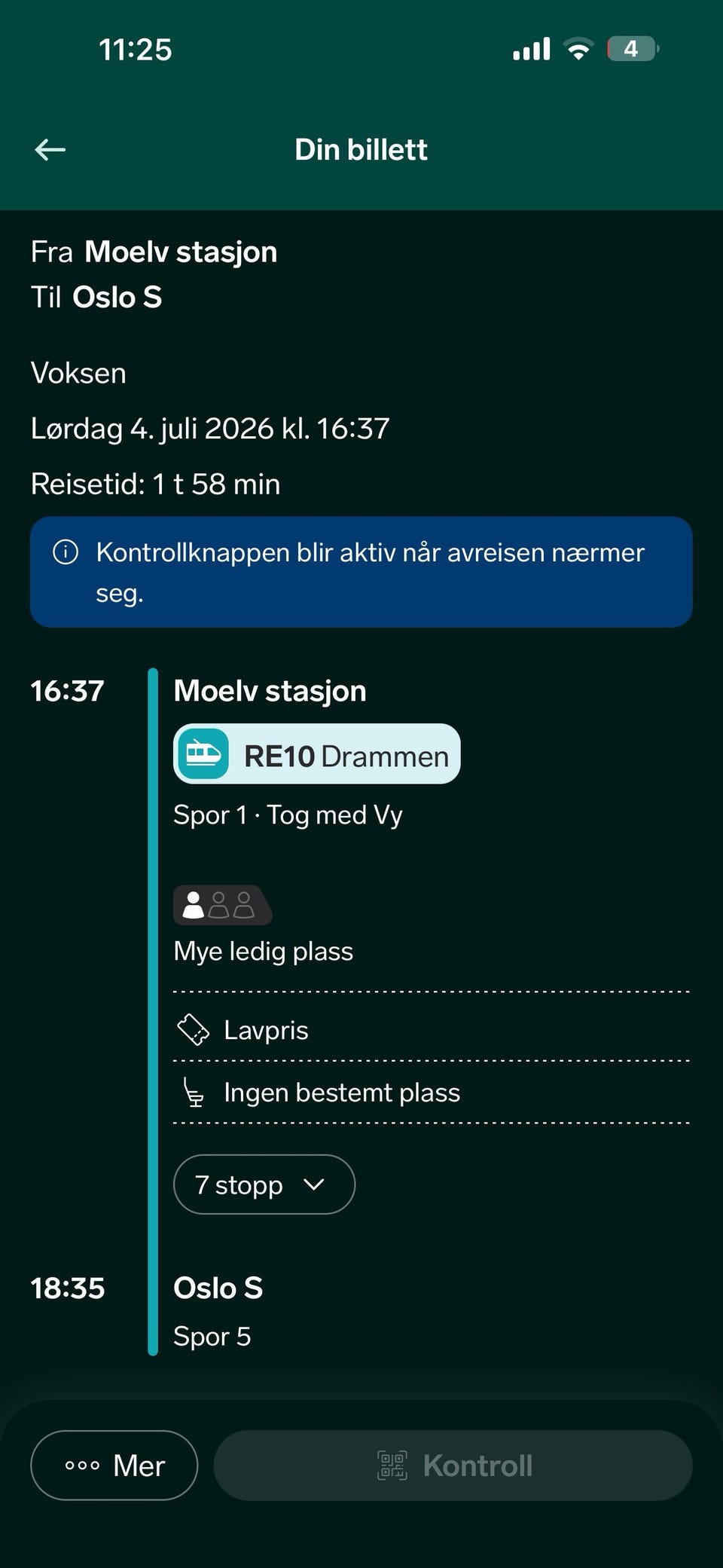Open the Mer options menu

pos(114,1466)
